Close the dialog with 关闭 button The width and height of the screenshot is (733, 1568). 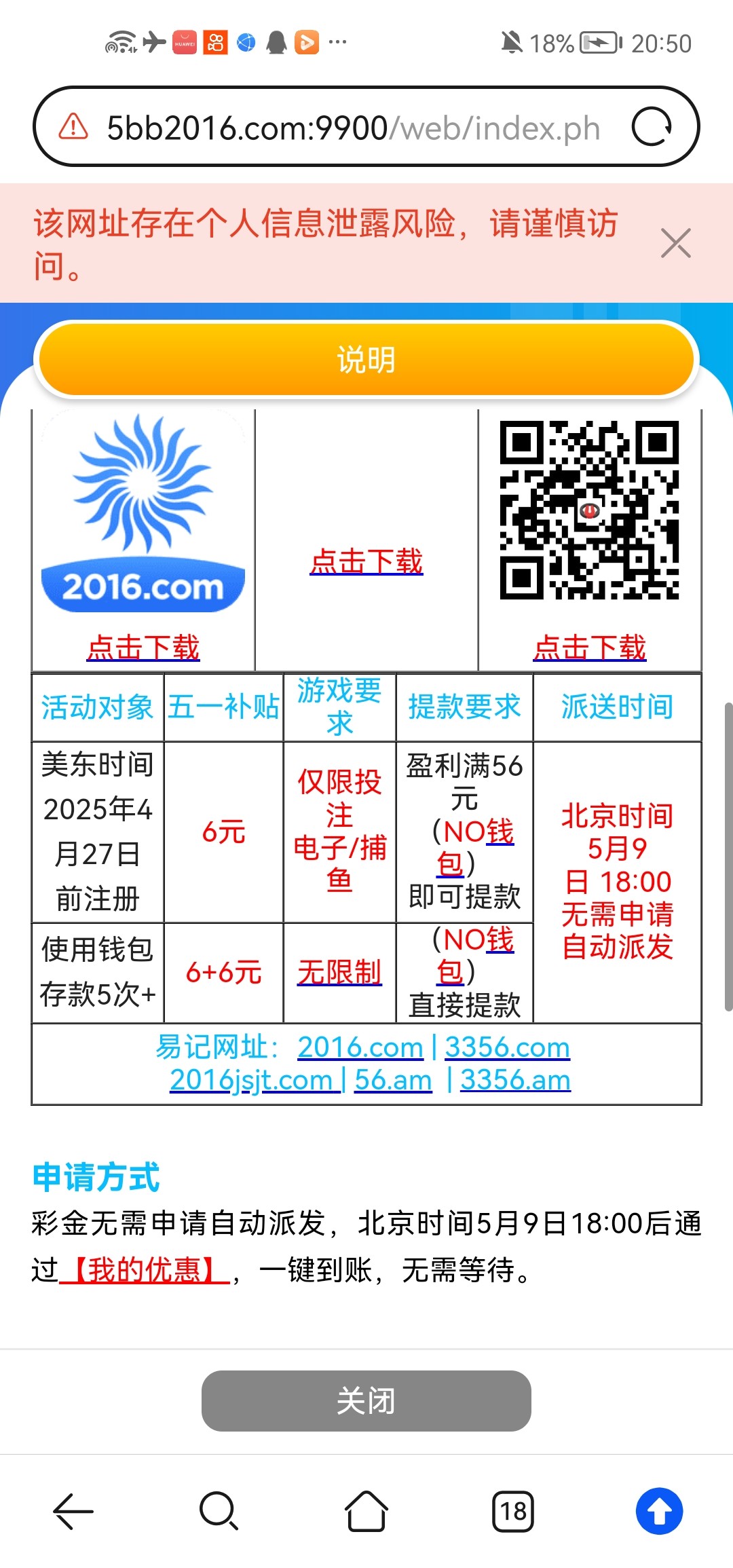366,1400
